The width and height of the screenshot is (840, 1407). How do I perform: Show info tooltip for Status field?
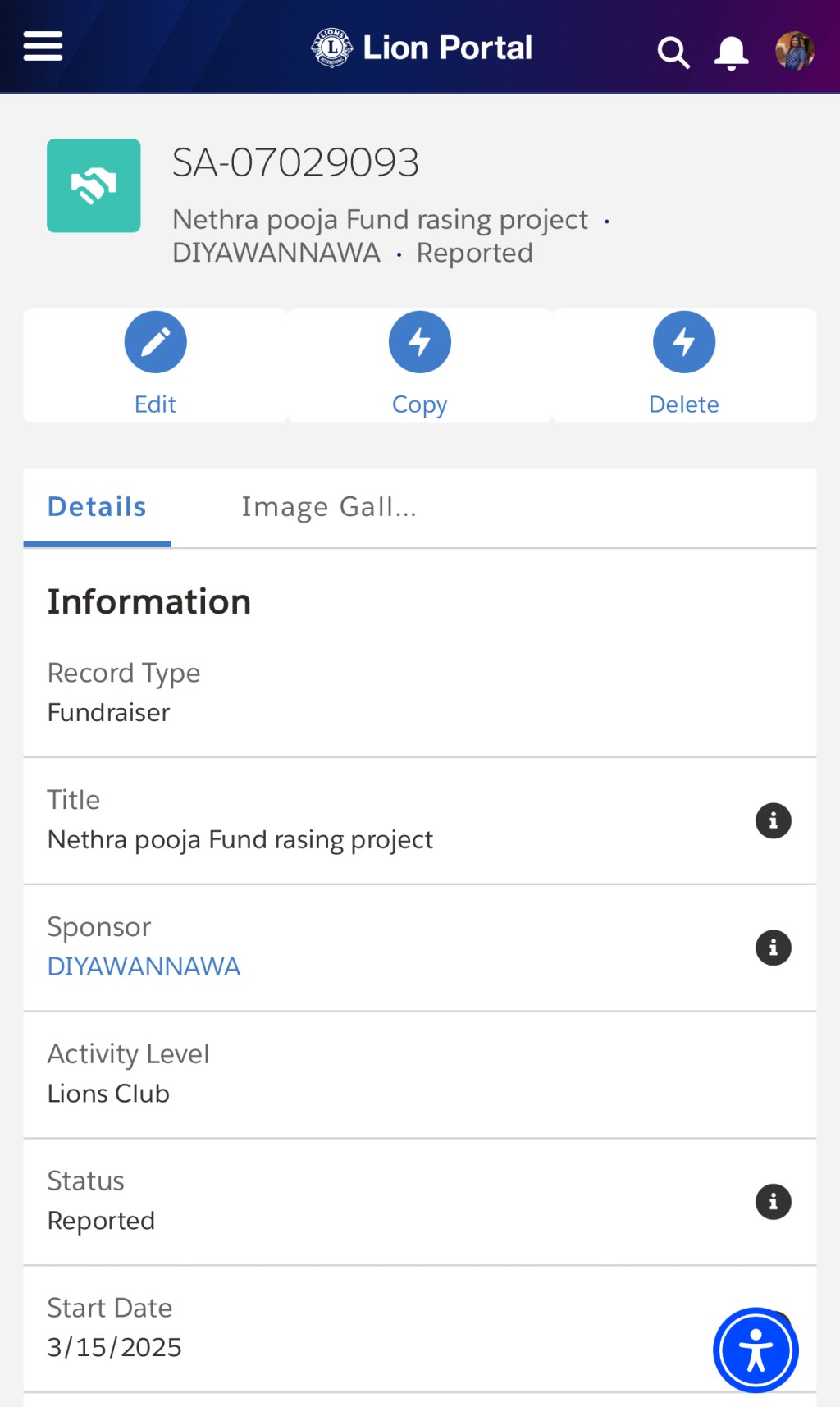click(x=773, y=1202)
